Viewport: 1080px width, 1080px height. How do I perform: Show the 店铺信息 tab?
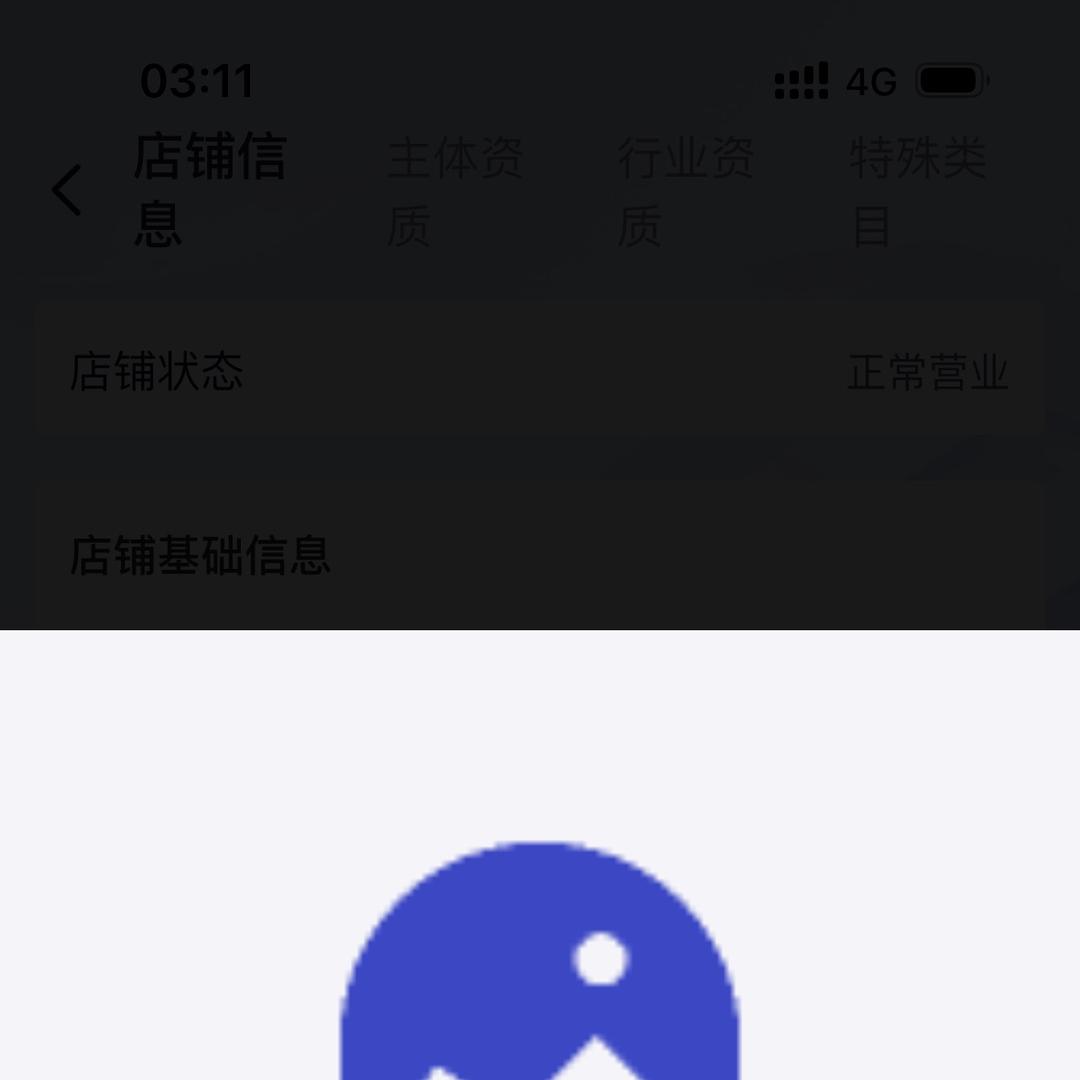coord(210,190)
